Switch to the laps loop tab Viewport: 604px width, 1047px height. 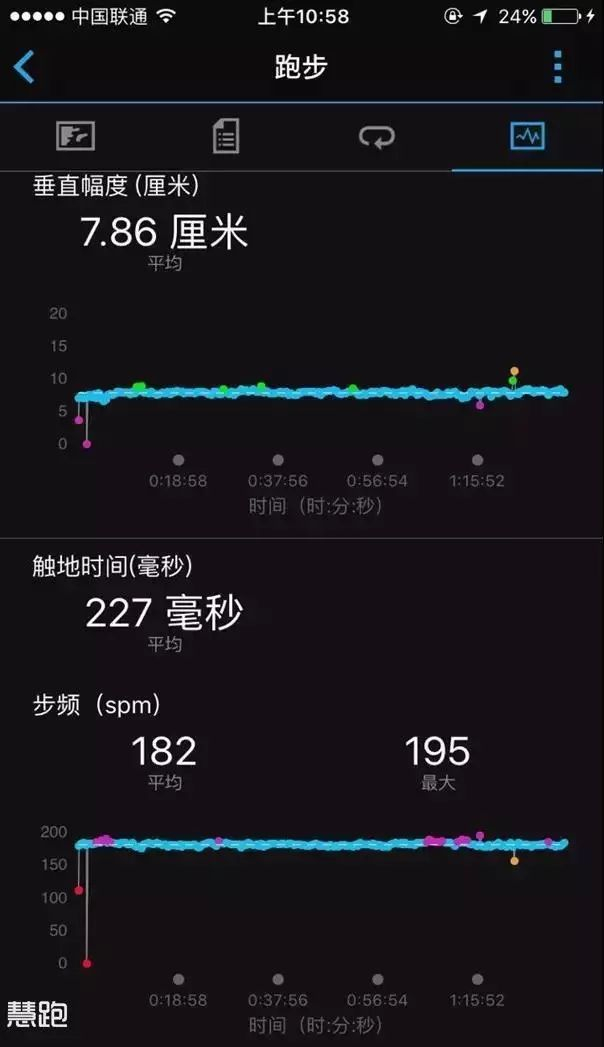click(x=377, y=137)
